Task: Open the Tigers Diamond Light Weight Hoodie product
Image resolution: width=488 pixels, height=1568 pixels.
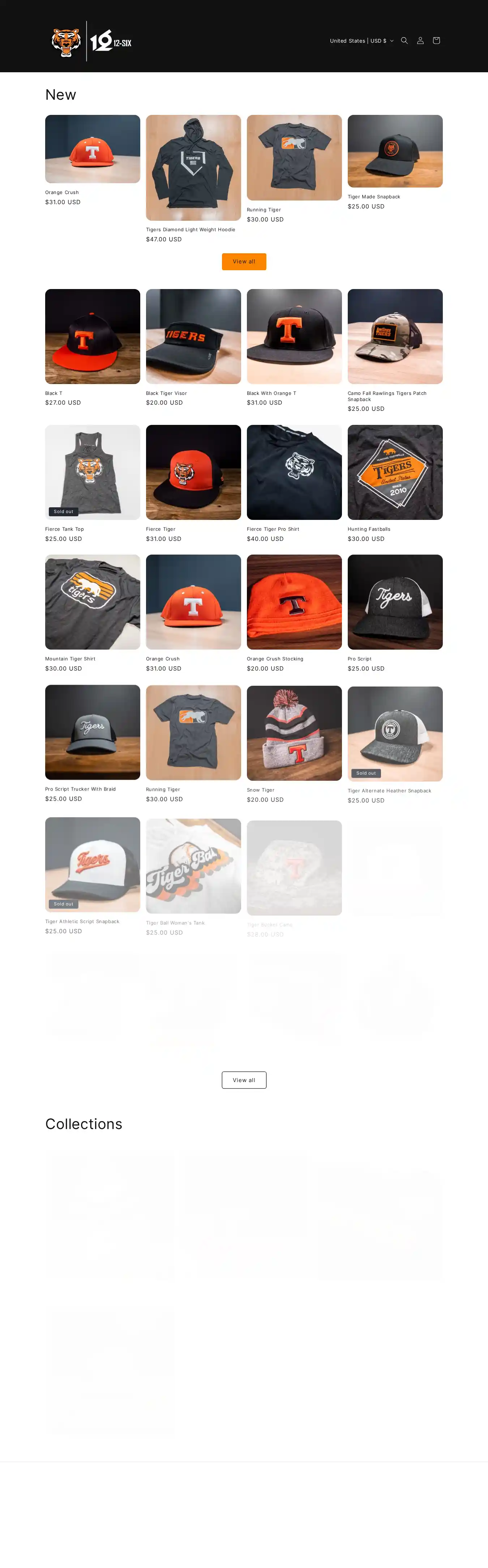Action: [193, 168]
